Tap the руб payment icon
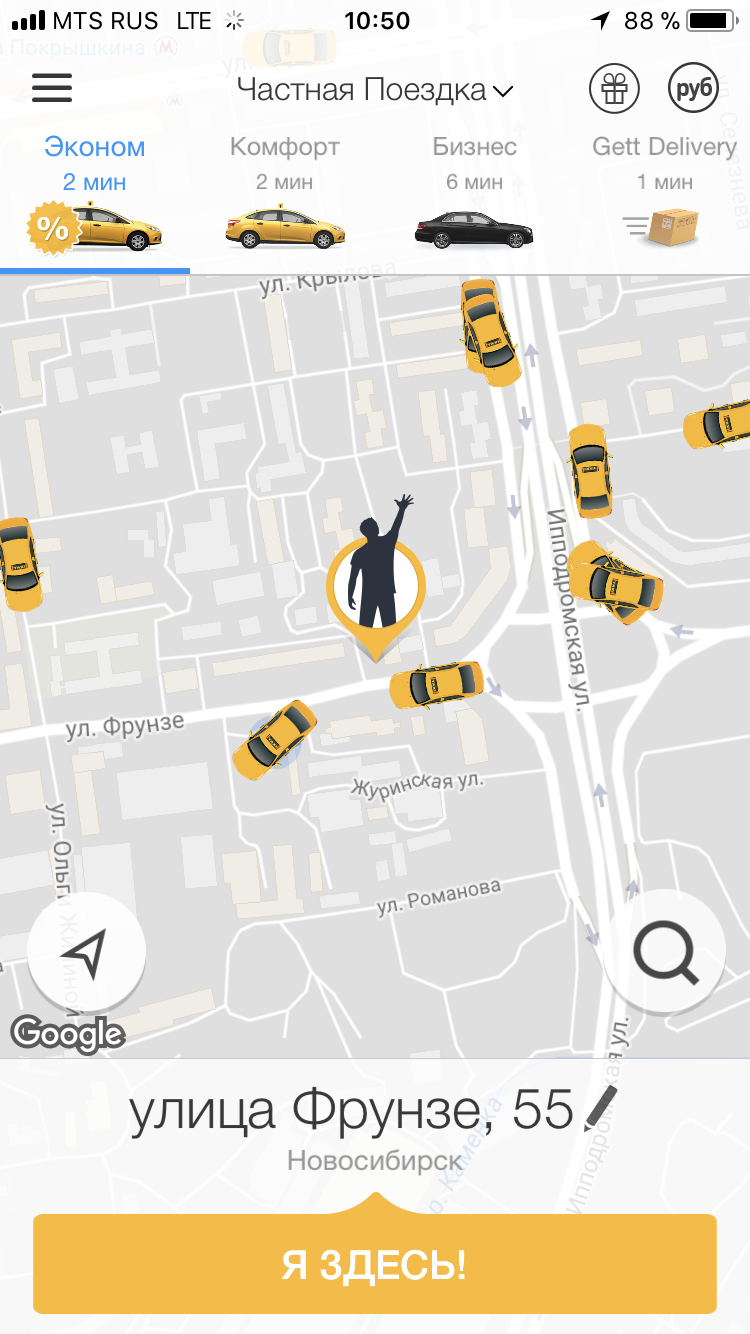Screen dimensions: 750x1334 pyautogui.click(x=693, y=90)
